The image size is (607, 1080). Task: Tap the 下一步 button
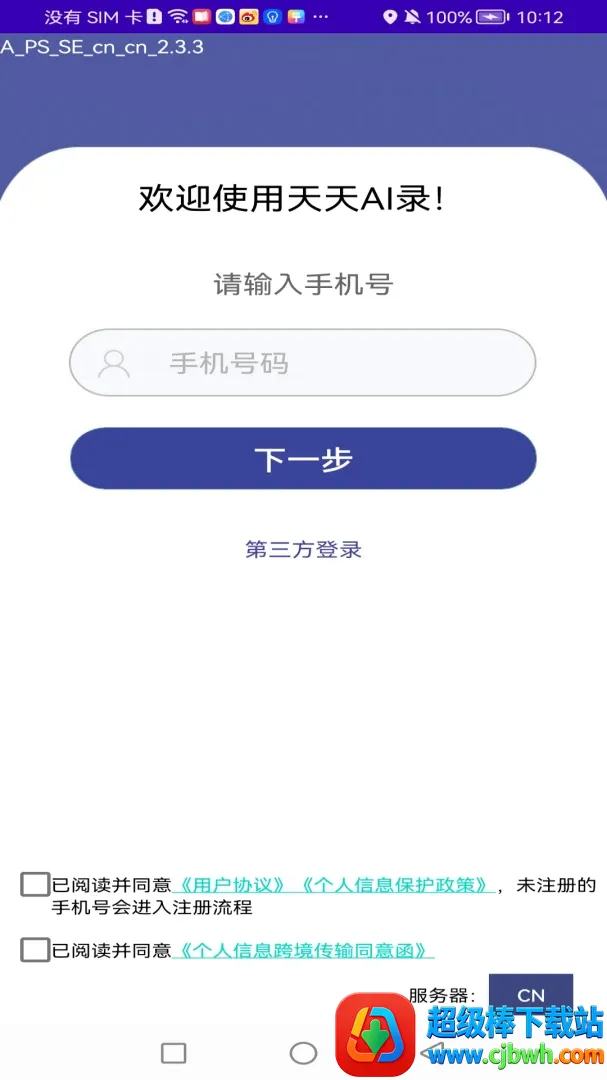click(x=303, y=459)
